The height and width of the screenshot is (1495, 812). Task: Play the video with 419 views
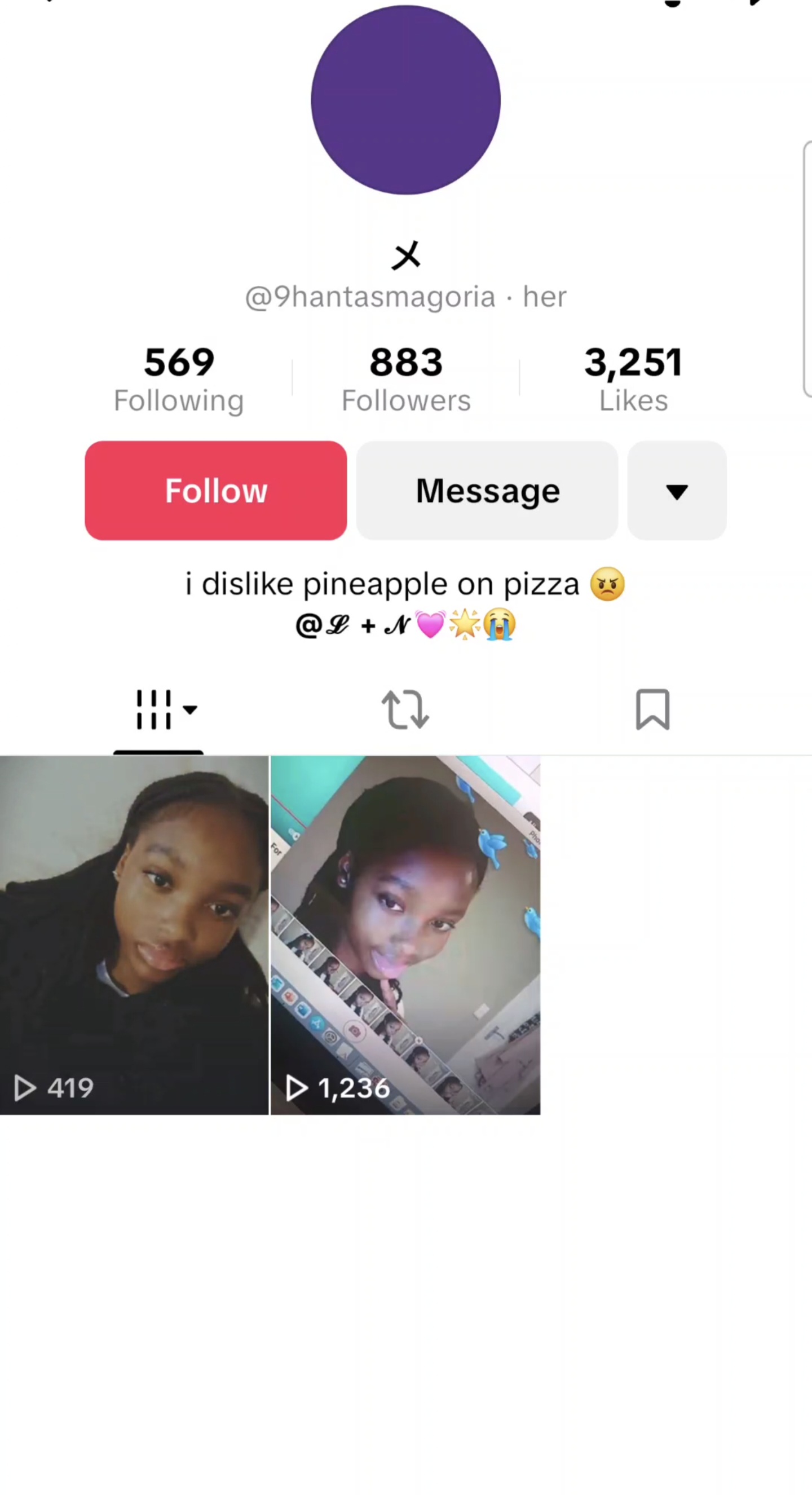(134, 934)
